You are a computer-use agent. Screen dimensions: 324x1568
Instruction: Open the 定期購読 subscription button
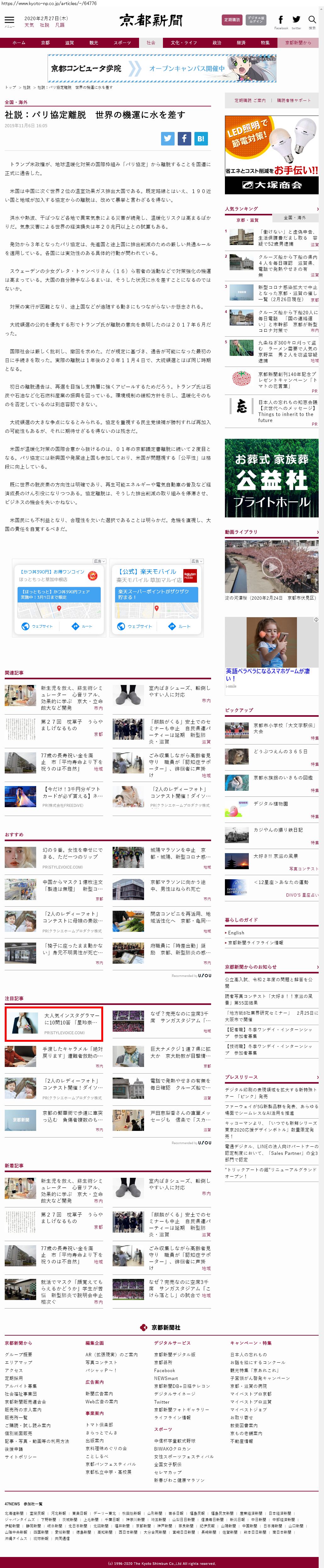[232, 20]
